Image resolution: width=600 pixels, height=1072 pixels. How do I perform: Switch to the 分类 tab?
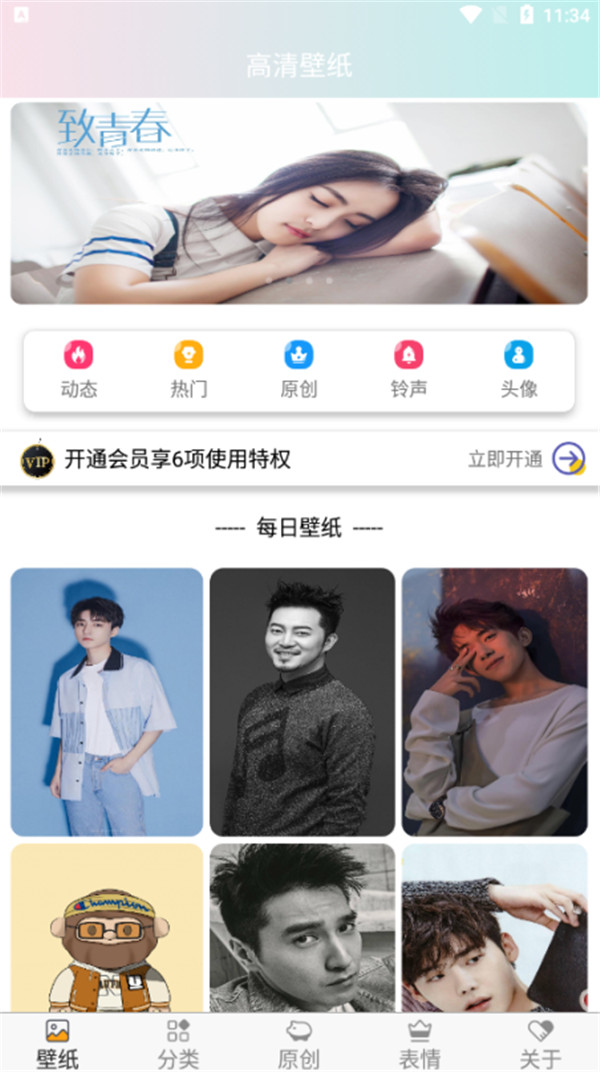tap(178, 1043)
